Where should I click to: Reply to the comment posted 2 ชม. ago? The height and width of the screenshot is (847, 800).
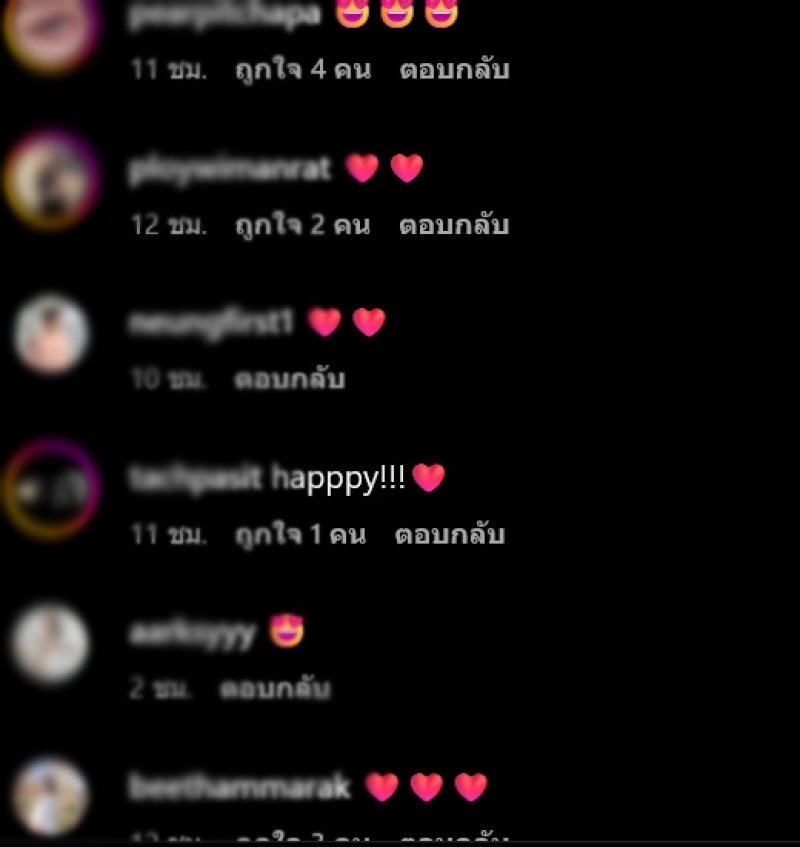(x=275, y=689)
